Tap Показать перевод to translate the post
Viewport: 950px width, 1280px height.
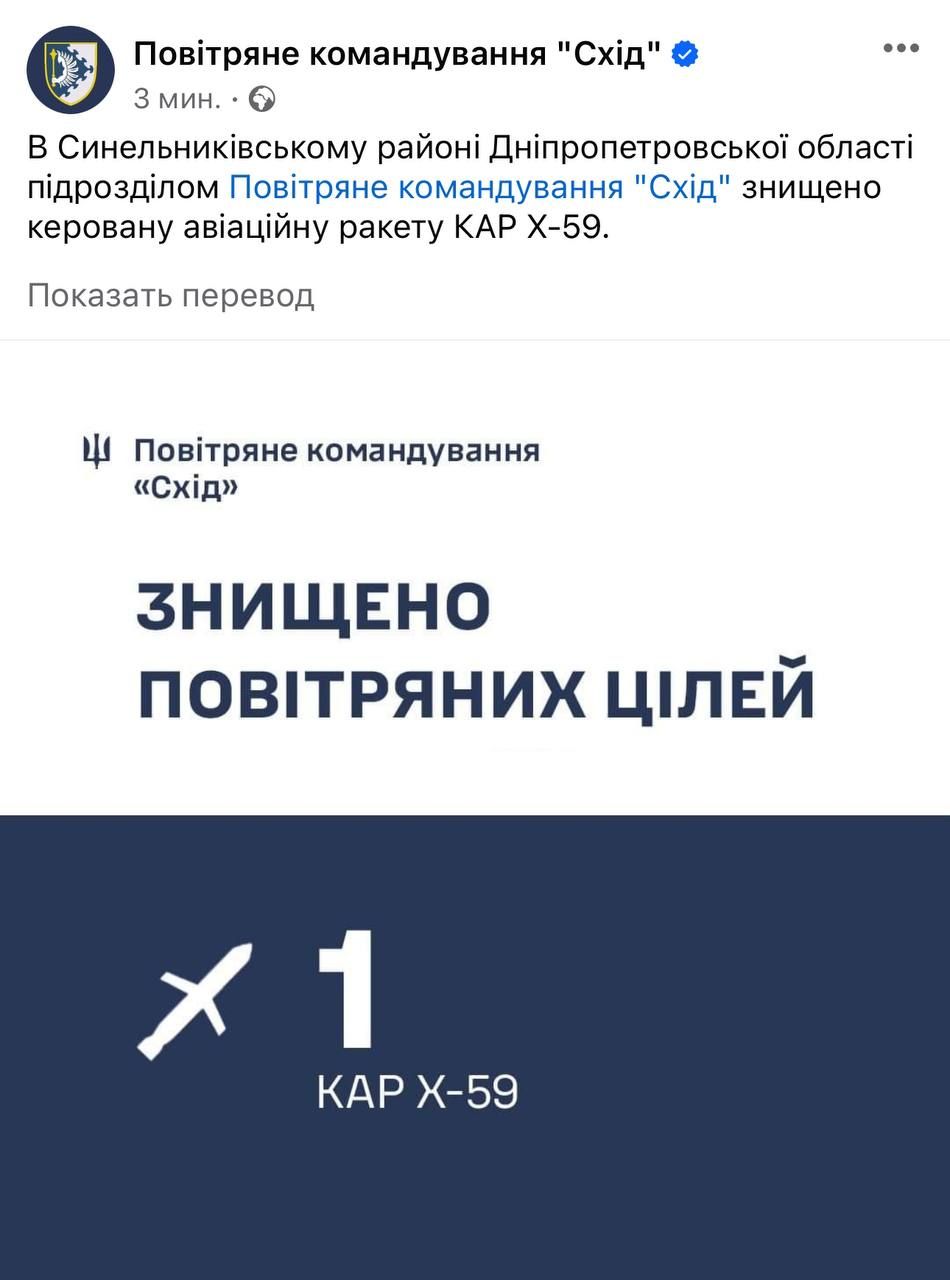pos(171,295)
